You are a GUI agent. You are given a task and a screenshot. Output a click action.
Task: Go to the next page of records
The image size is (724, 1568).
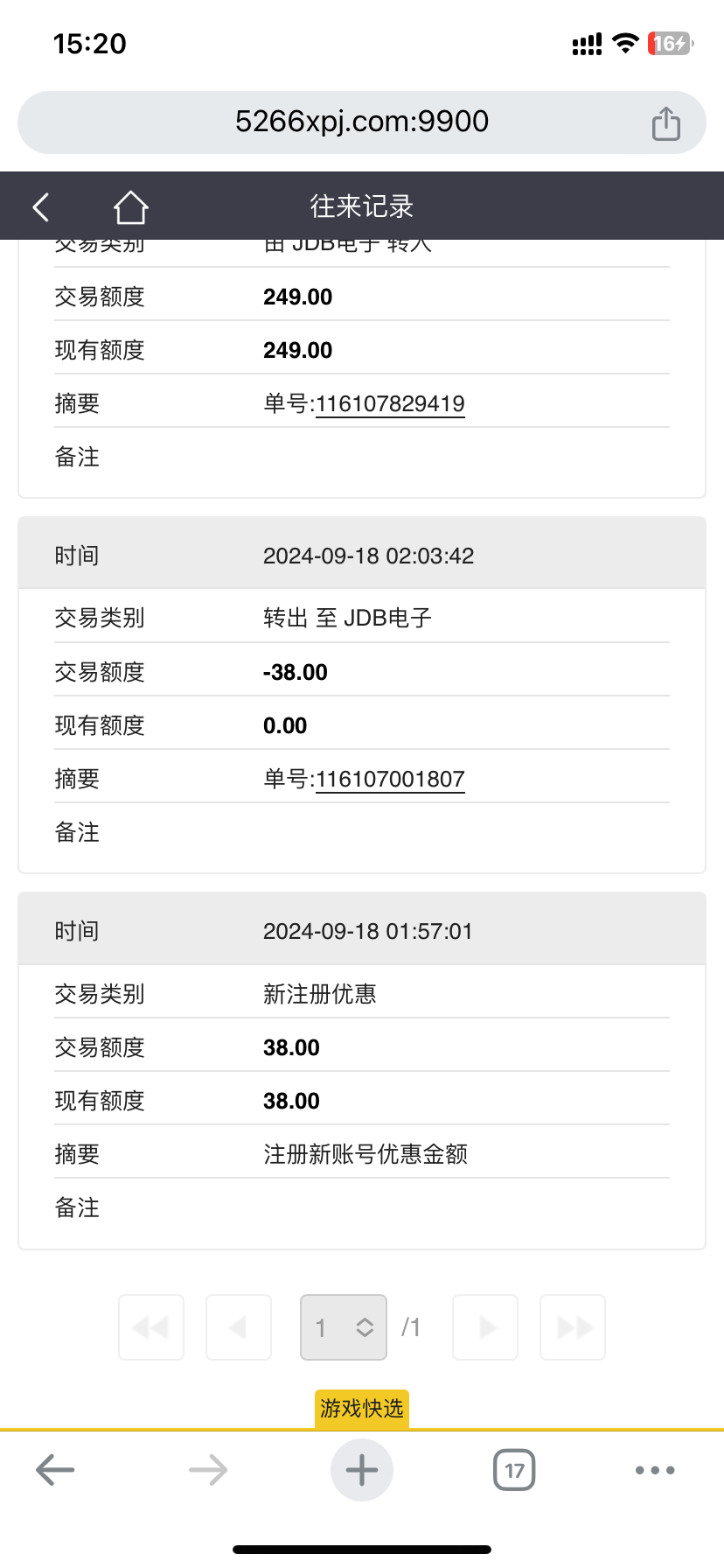point(485,1327)
